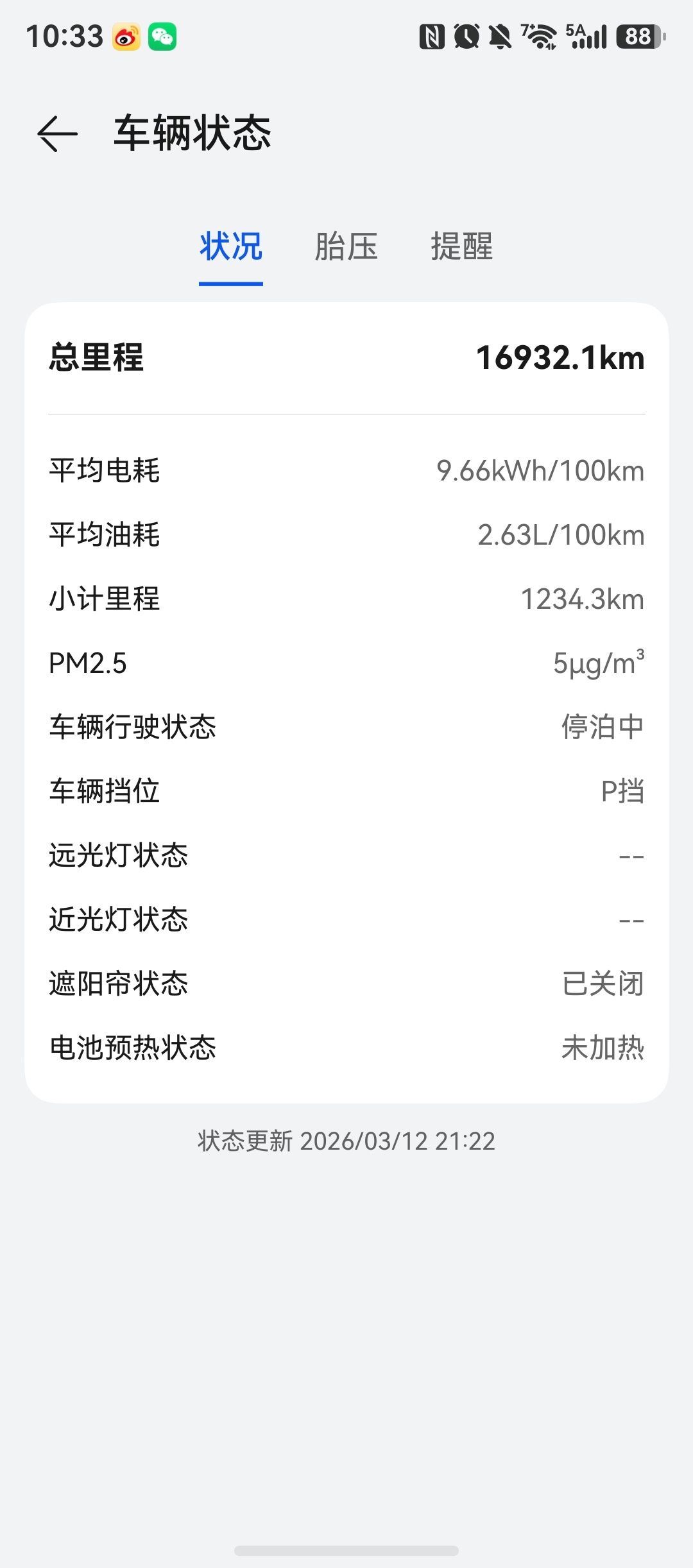Tap the 5G signal strength icon
The height and width of the screenshot is (1568, 693).
click(x=585, y=37)
